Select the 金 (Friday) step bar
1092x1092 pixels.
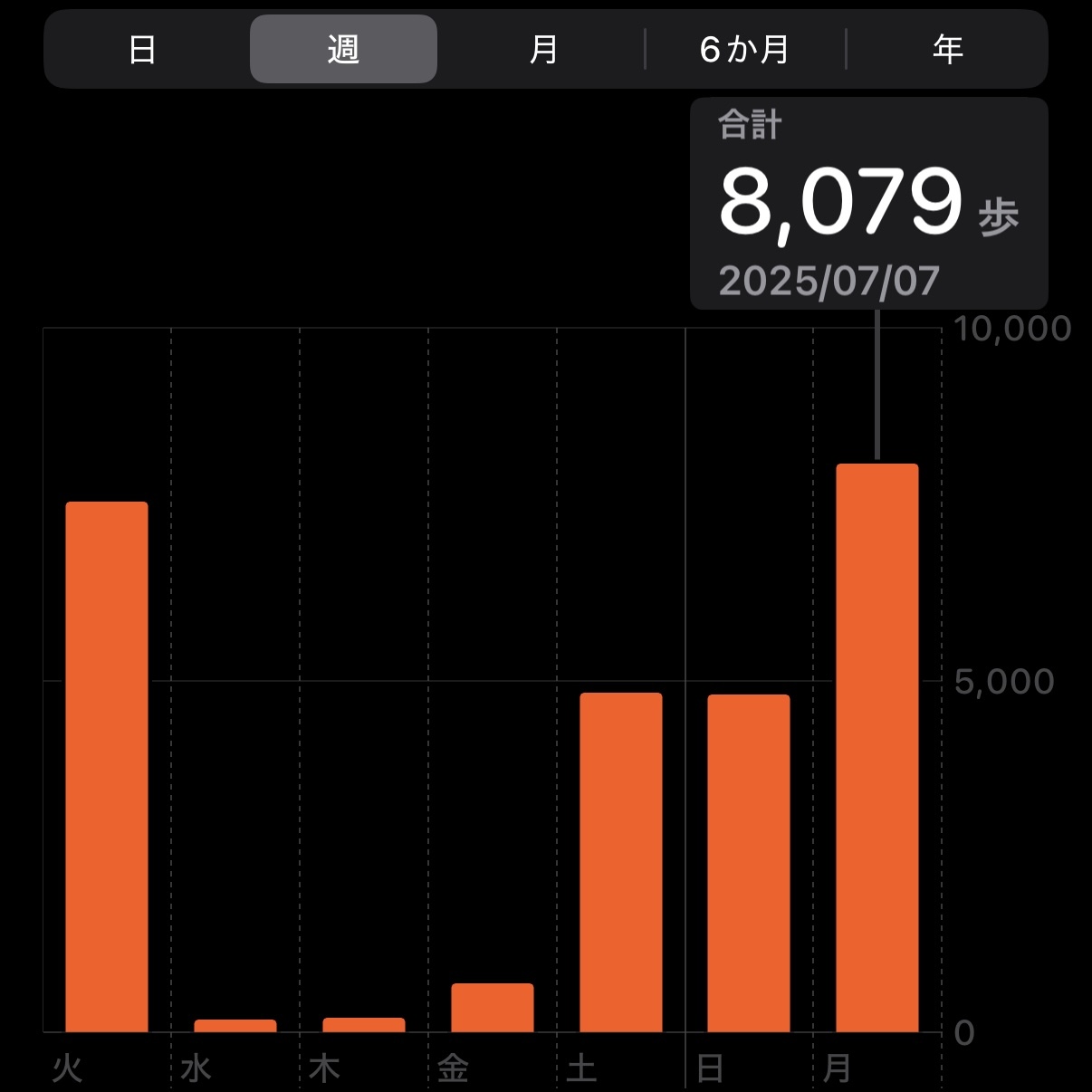click(x=493, y=1007)
